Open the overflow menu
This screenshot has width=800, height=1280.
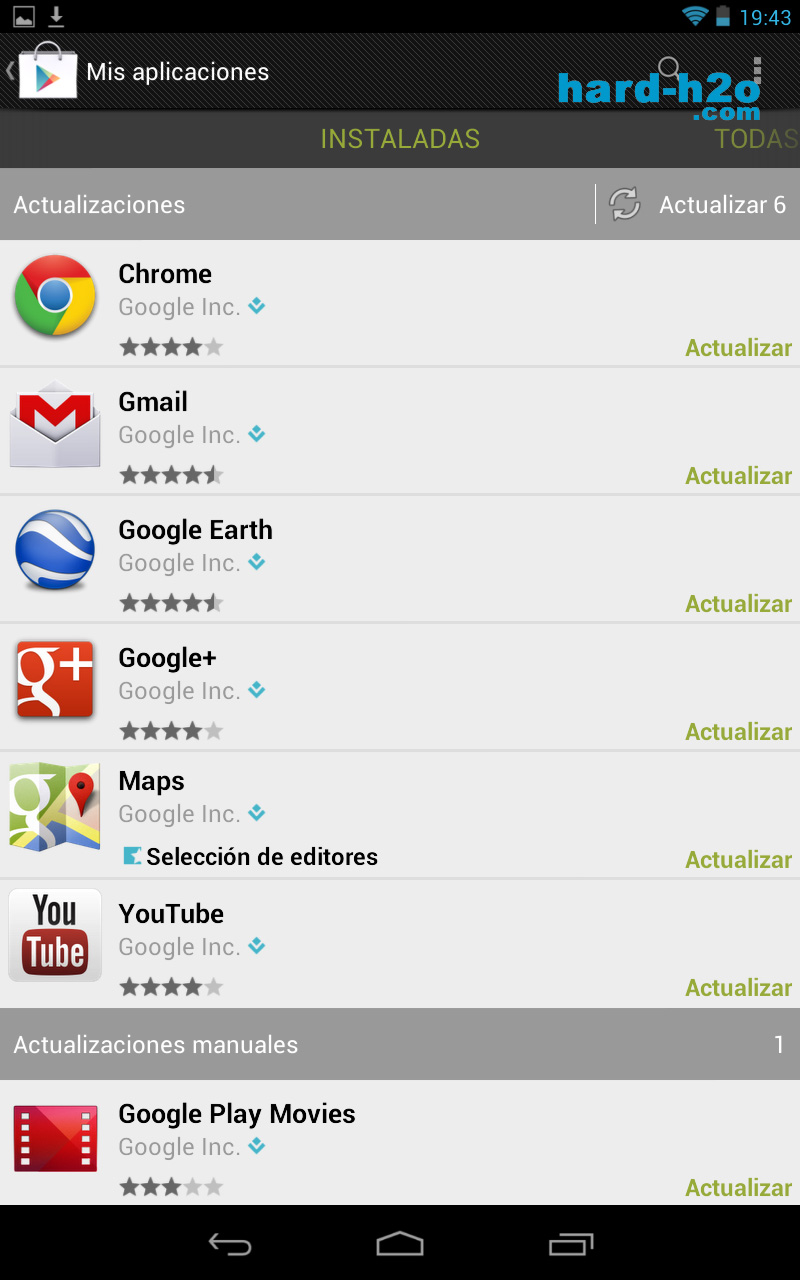point(757,71)
